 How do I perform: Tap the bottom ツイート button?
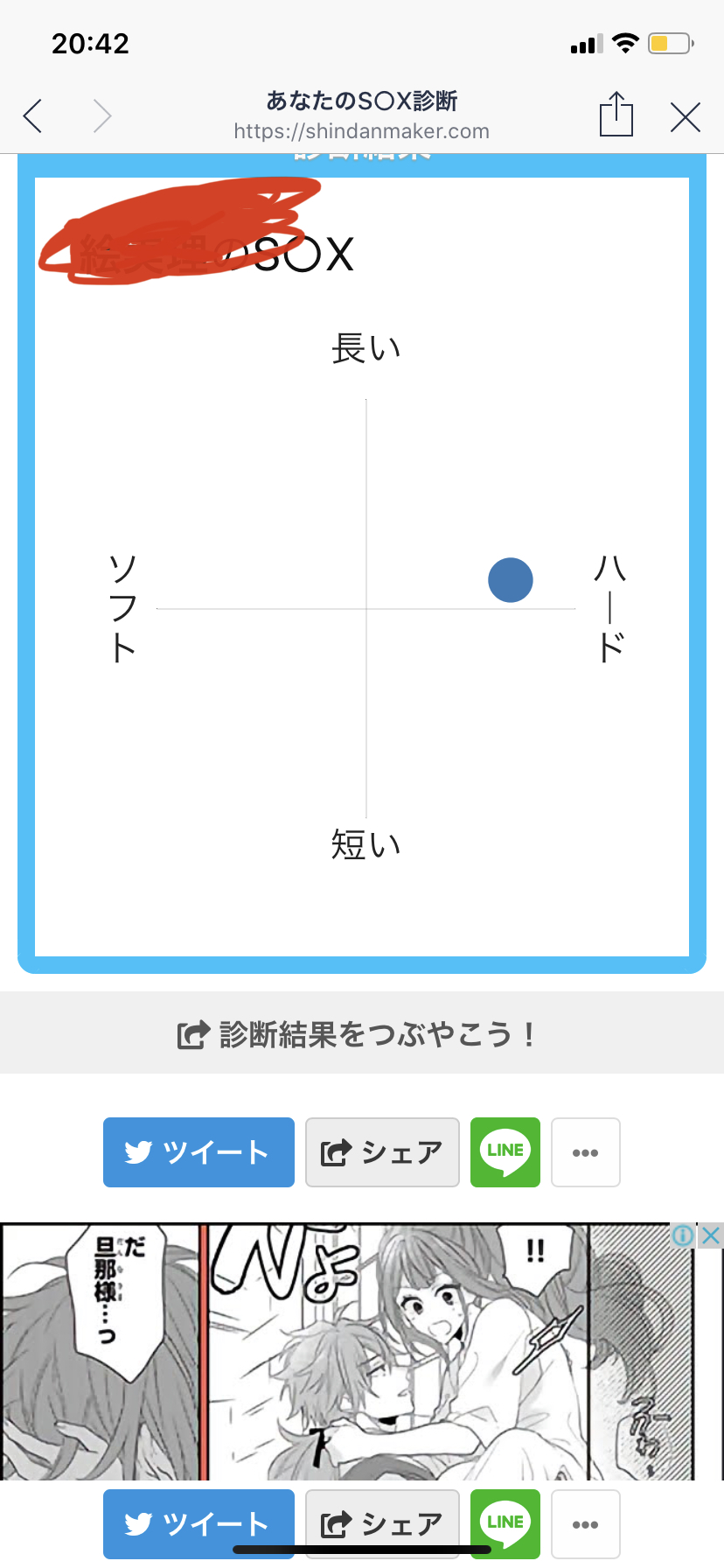click(x=198, y=1523)
